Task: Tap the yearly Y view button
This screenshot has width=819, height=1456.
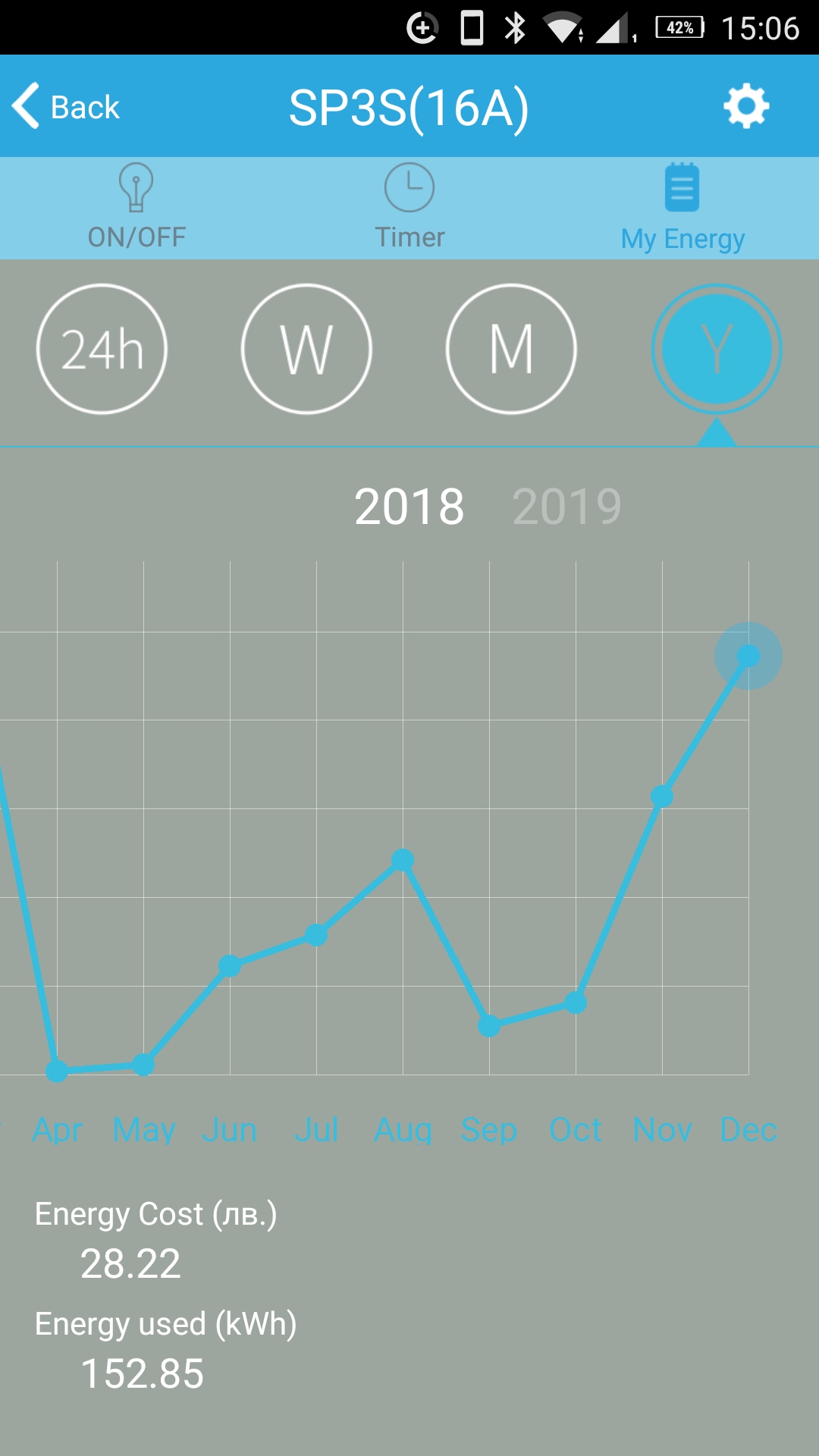Action: pos(717,349)
